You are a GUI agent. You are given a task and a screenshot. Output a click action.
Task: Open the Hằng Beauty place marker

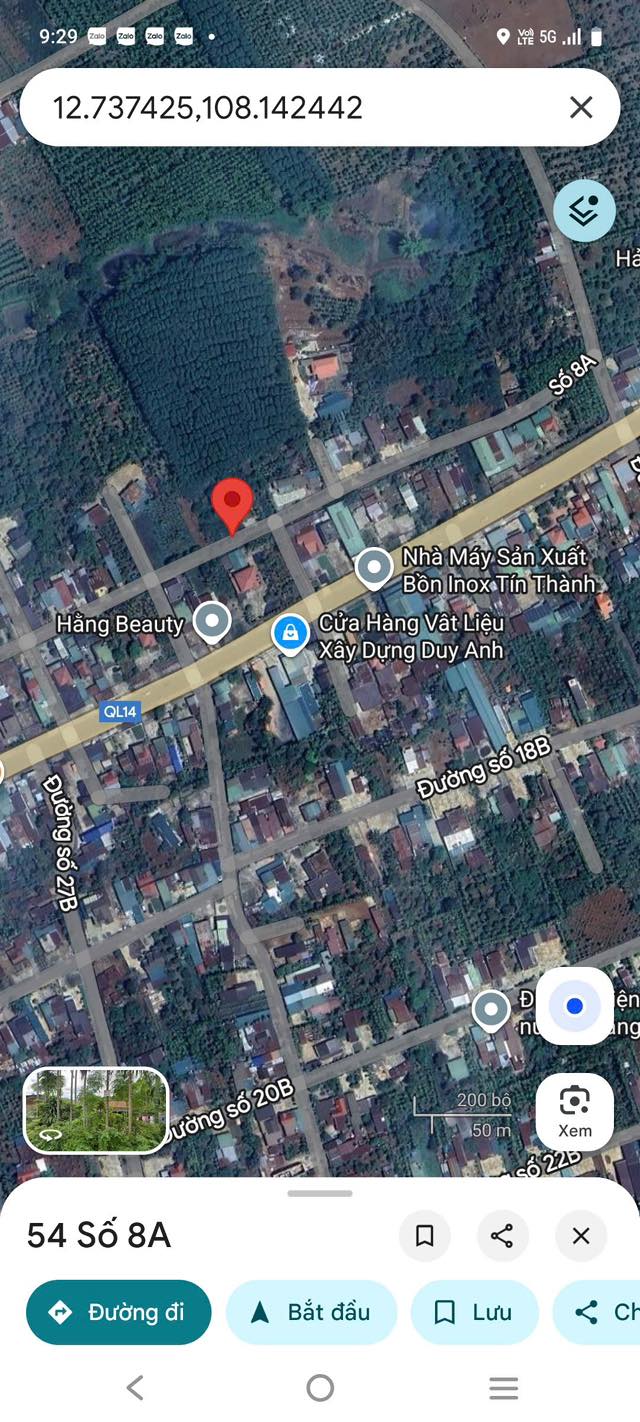point(211,622)
